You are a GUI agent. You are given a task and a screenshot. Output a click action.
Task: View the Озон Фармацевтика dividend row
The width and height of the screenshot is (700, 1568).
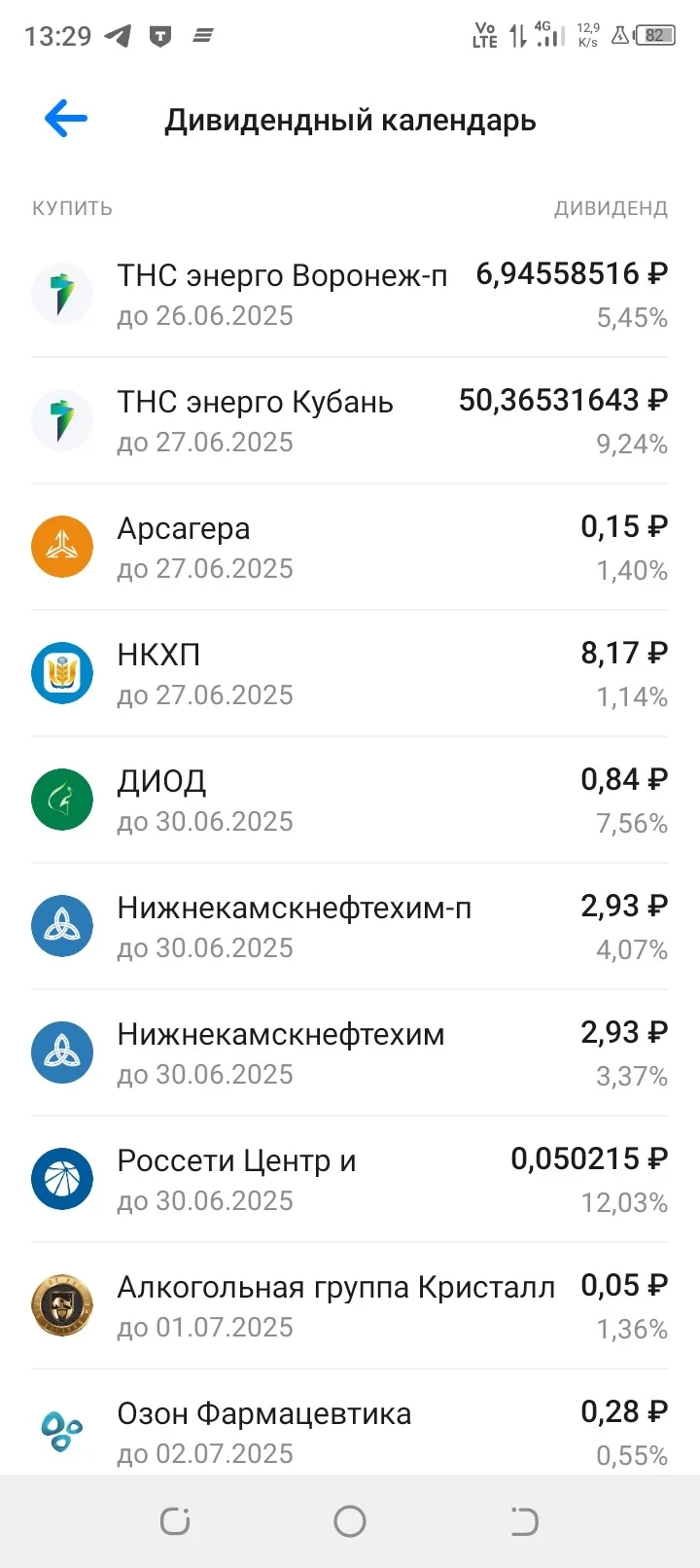click(350, 1423)
